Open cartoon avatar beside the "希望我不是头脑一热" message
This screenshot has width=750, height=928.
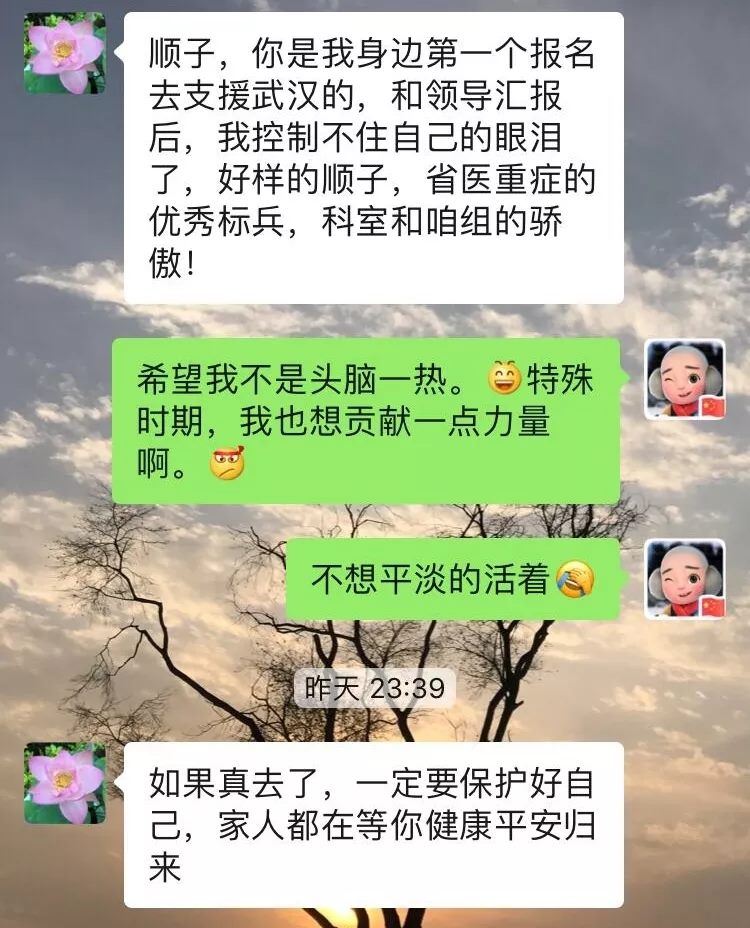[685, 379]
